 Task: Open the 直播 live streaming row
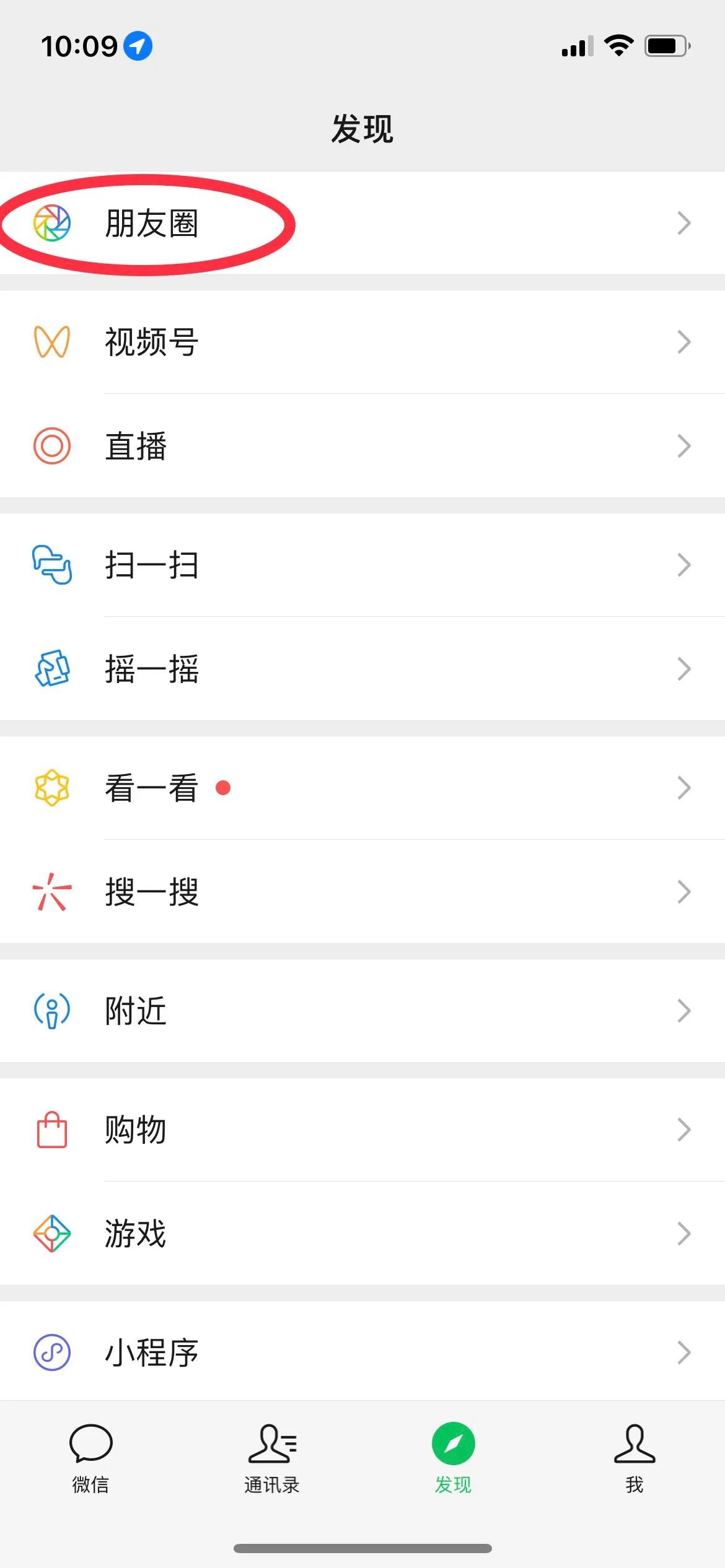point(136,446)
